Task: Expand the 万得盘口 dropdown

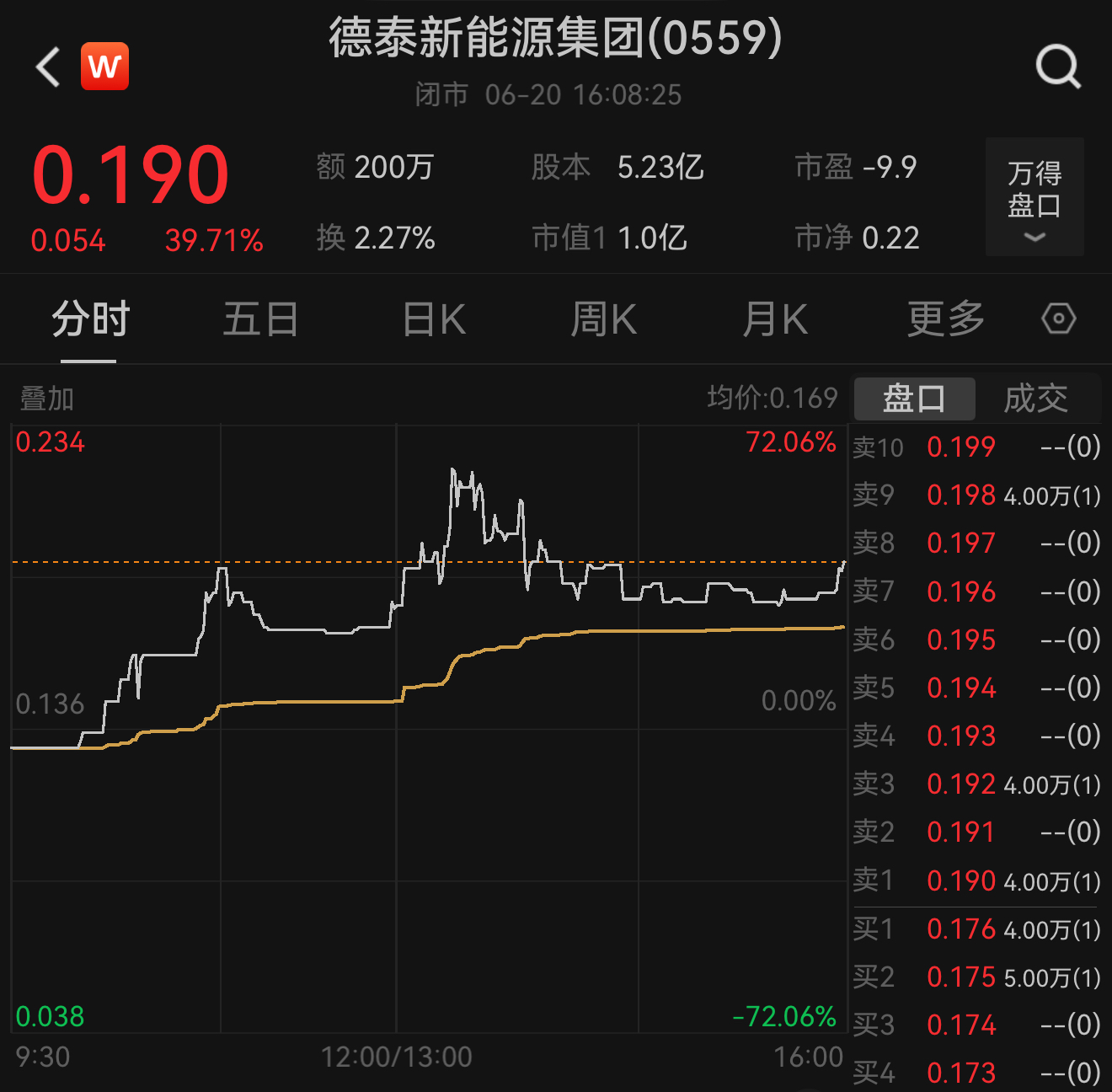Action: click(x=1034, y=197)
